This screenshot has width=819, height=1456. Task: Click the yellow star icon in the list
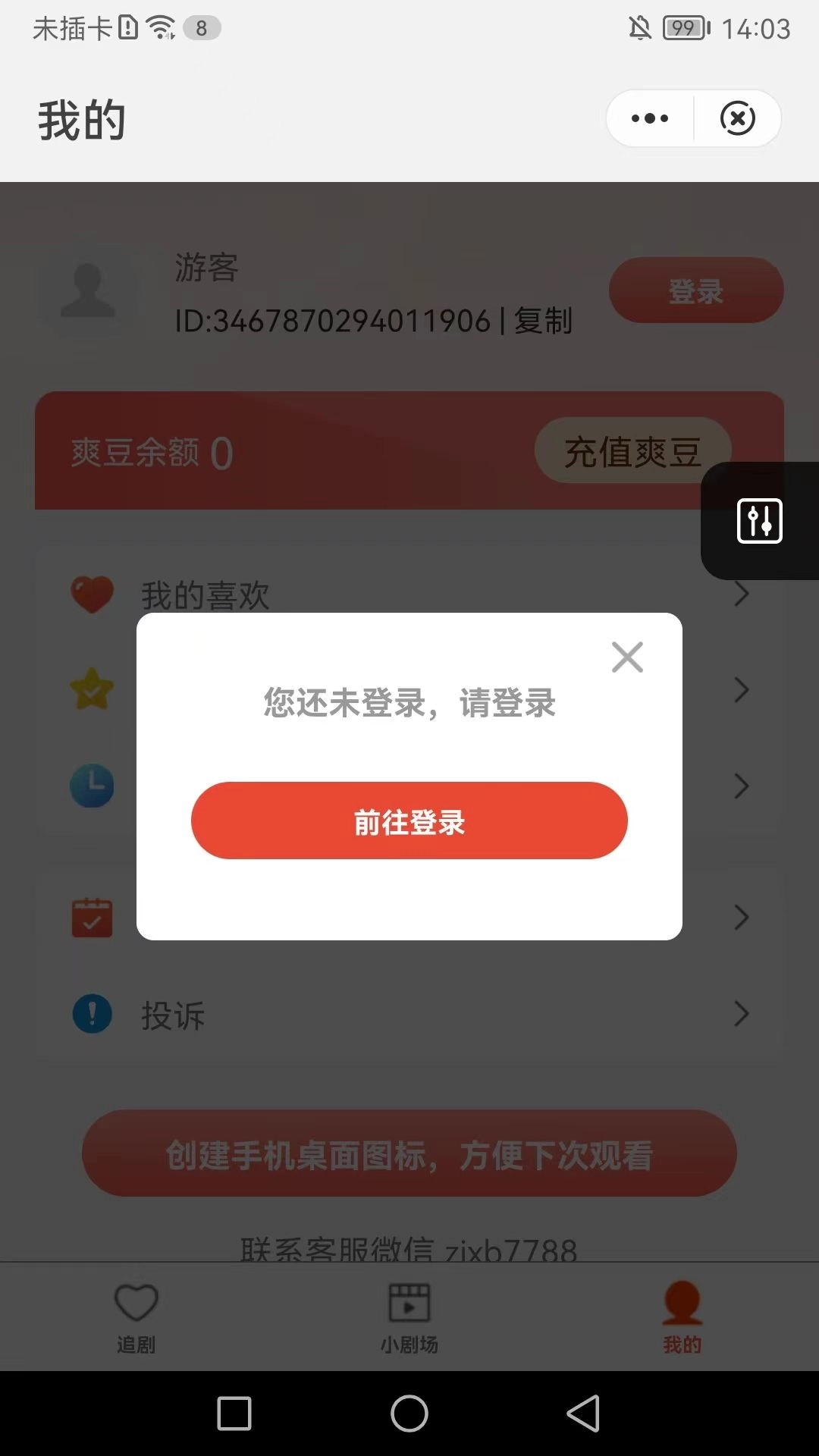[x=92, y=689]
